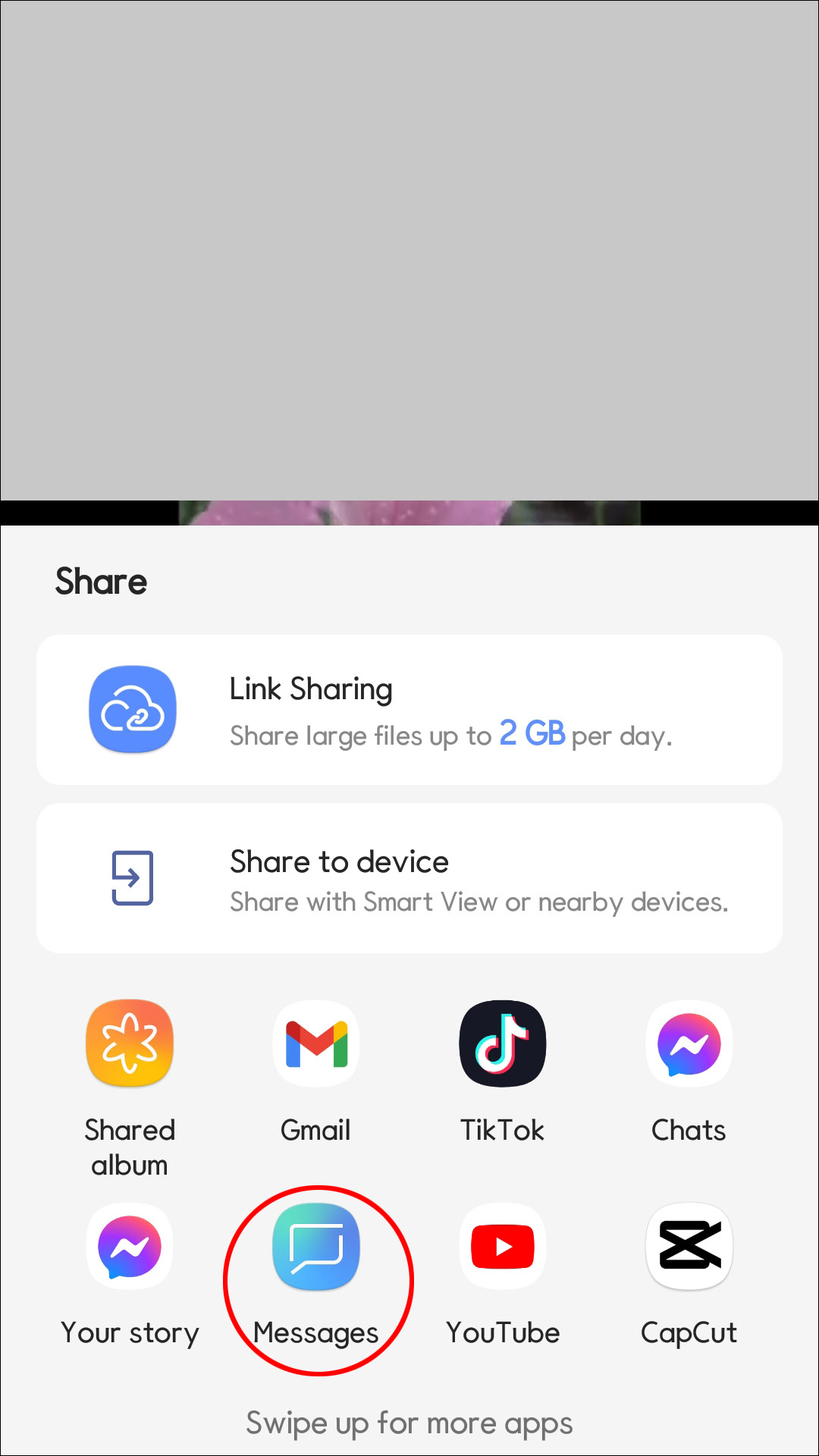Viewport: 819px width, 1456px height.
Task: Open Link Sharing option
Action: [x=409, y=710]
